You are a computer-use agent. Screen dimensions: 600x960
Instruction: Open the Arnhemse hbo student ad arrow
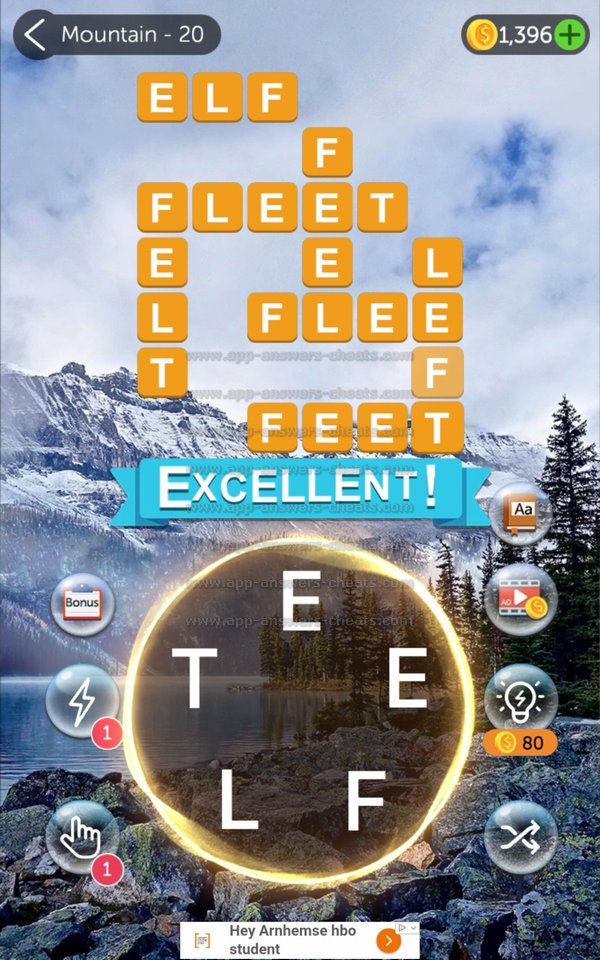[388, 940]
